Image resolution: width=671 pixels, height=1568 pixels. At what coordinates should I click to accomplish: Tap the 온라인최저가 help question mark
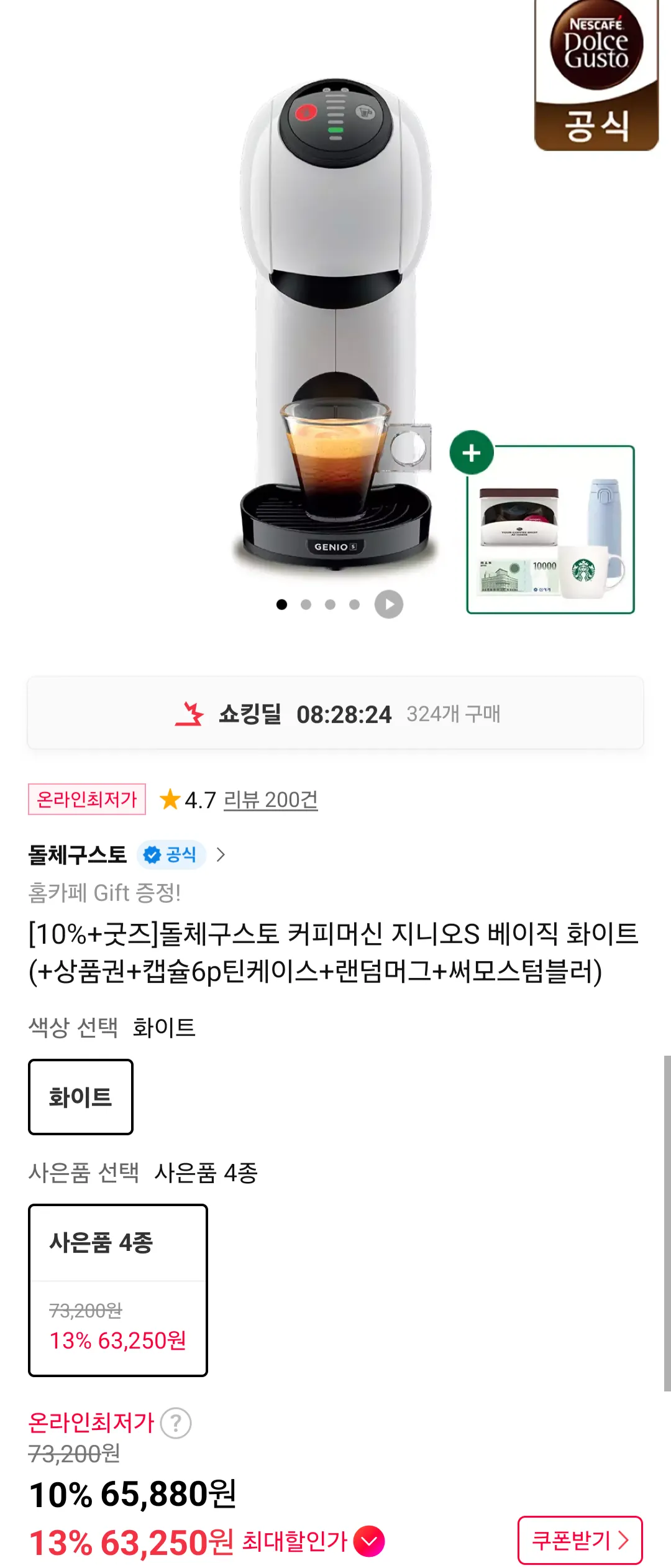(176, 1423)
